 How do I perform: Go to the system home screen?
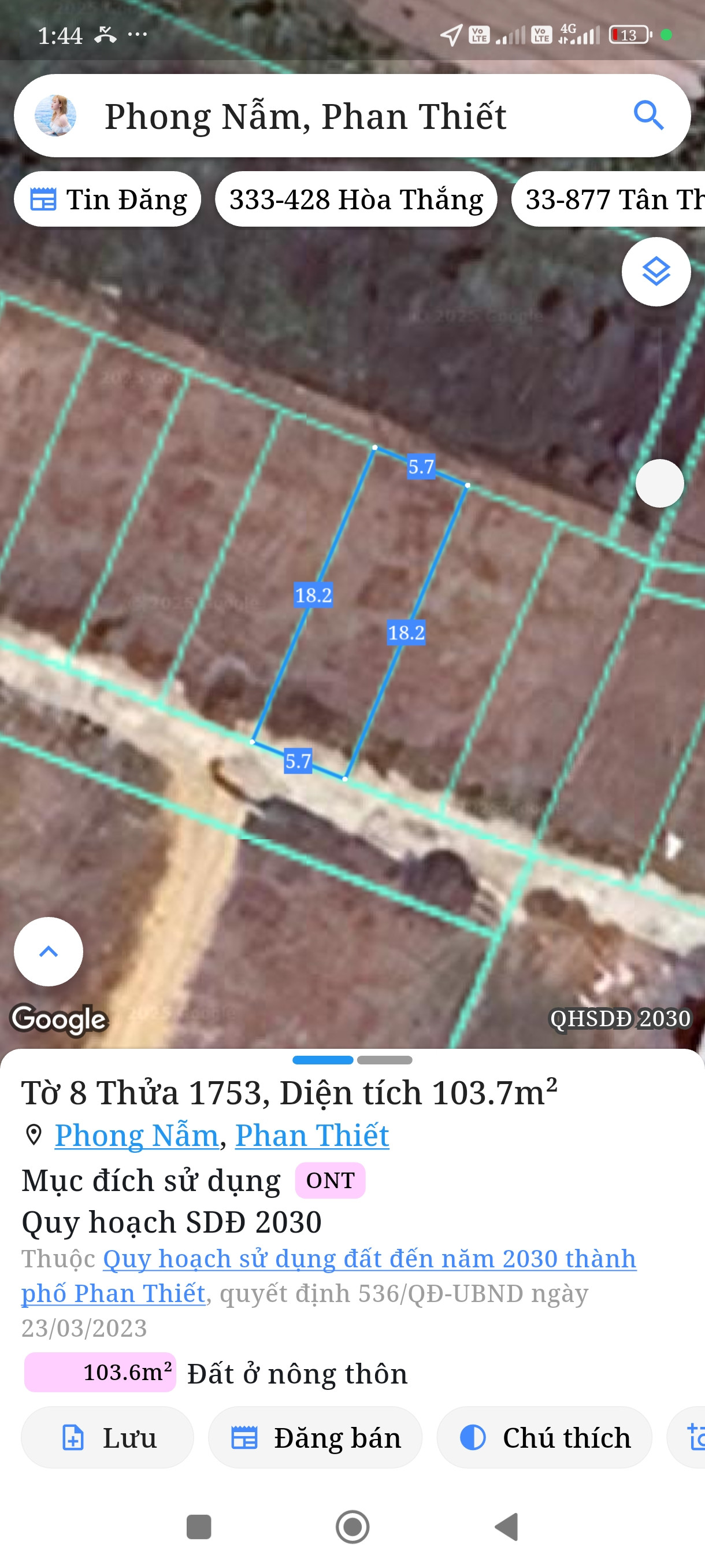(x=353, y=1526)
